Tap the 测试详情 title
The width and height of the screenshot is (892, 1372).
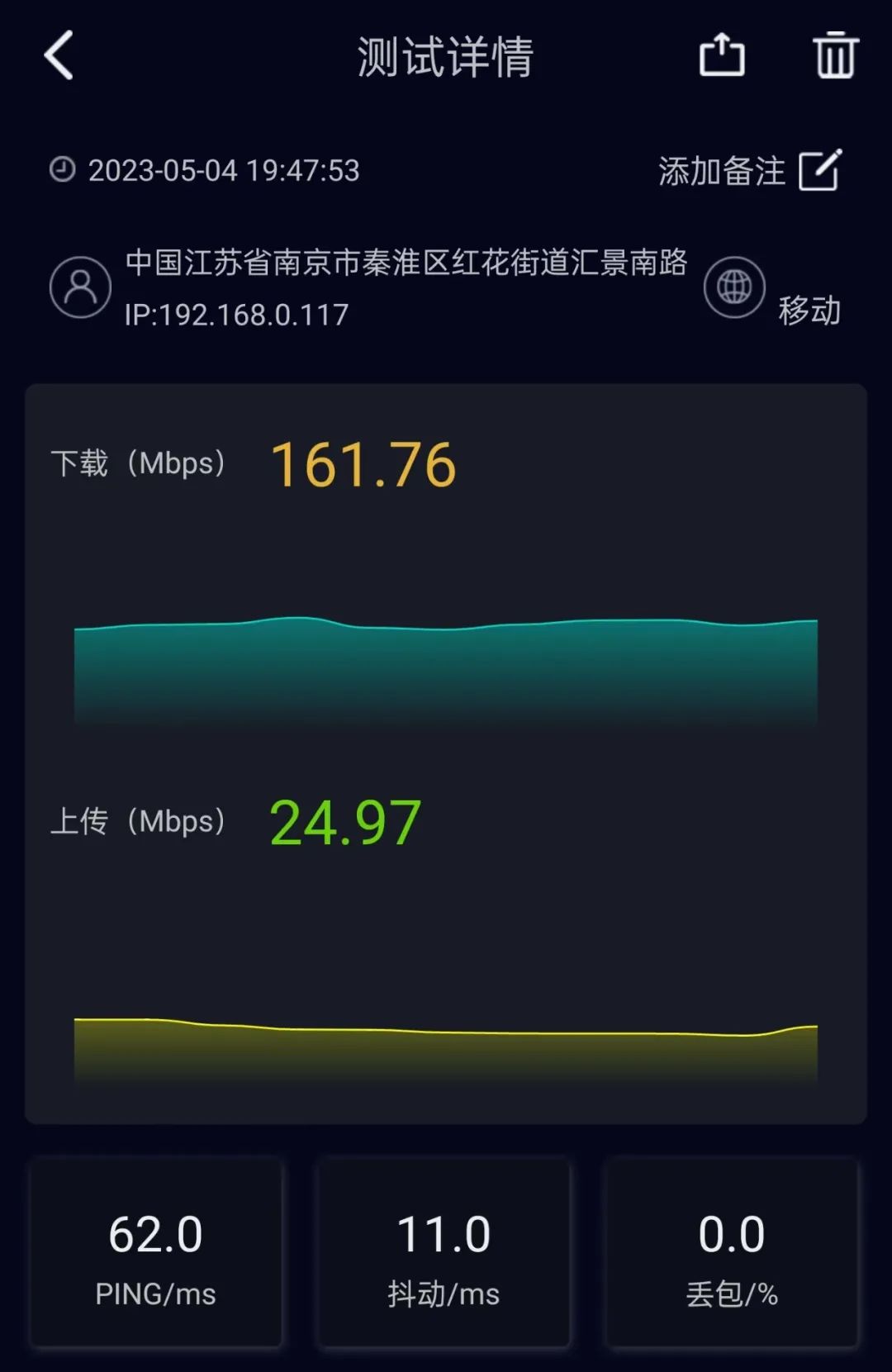tap(446, 54)
